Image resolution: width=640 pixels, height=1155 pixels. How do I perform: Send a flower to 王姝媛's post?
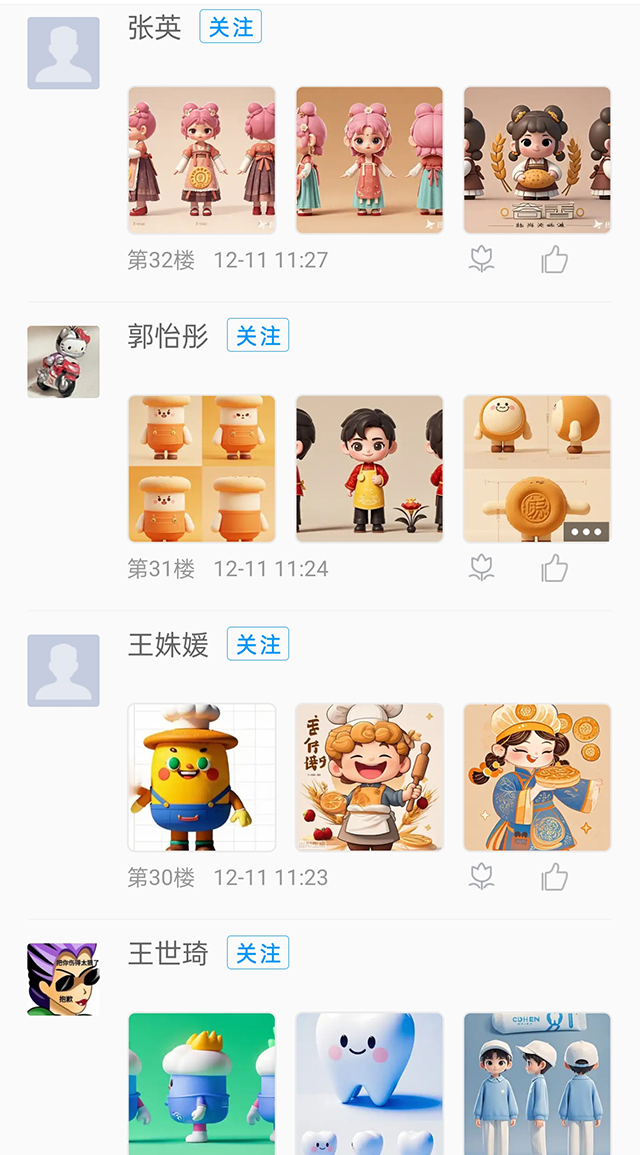coord(482,878)
